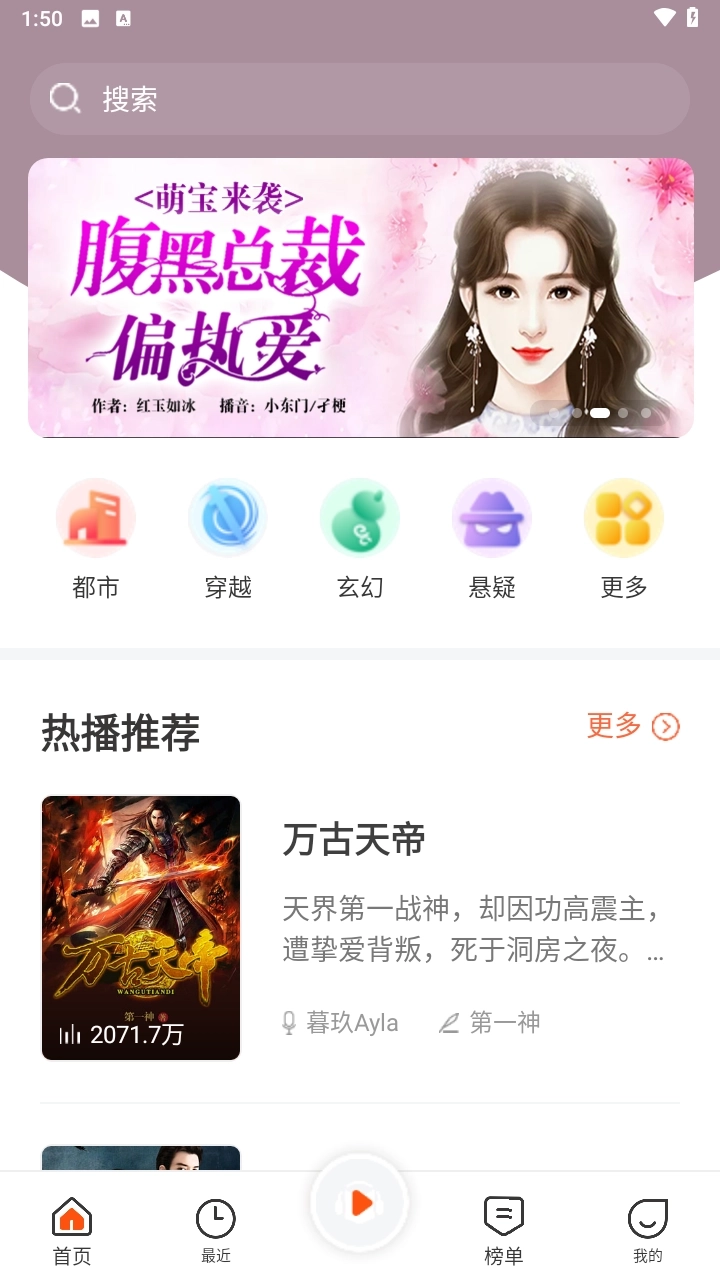Tap the search magnifier icon
Screen dimensions: 720x1280
pyautogui.click(x=64, y=98)
